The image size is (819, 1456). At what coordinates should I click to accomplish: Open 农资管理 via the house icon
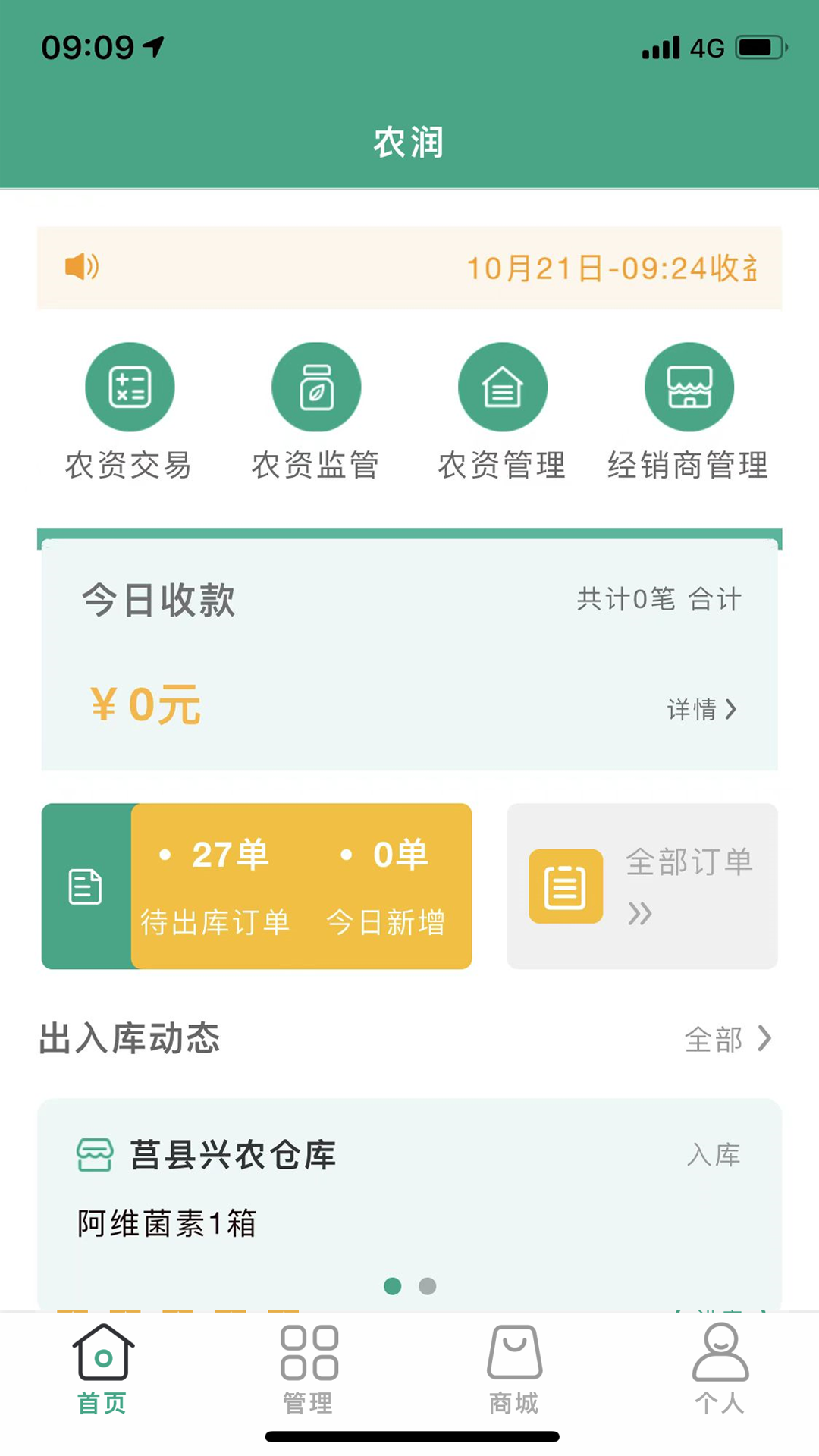click(x=503, y=386)
